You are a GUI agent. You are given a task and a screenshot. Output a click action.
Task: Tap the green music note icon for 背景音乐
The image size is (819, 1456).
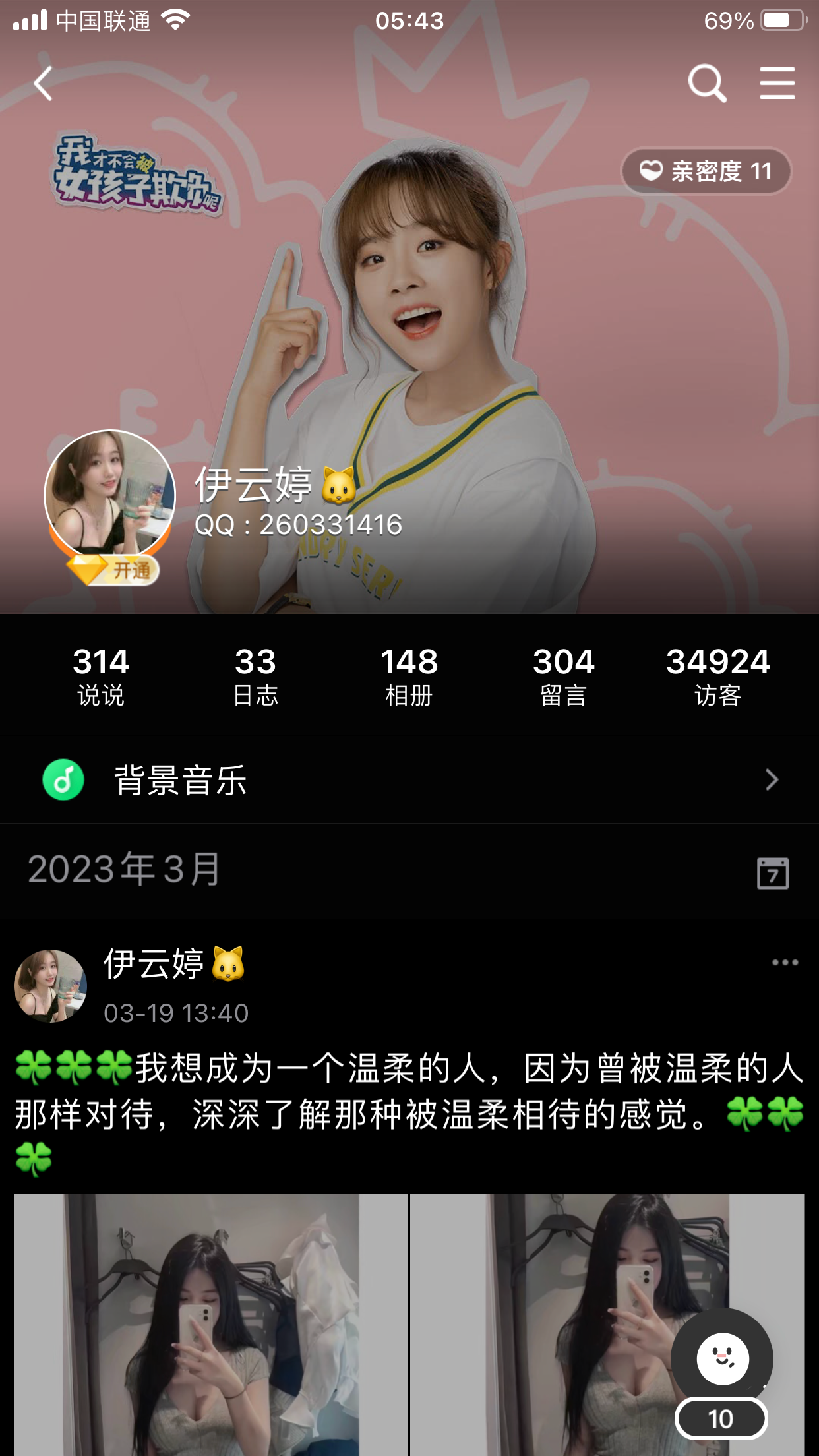pos(63,780)
